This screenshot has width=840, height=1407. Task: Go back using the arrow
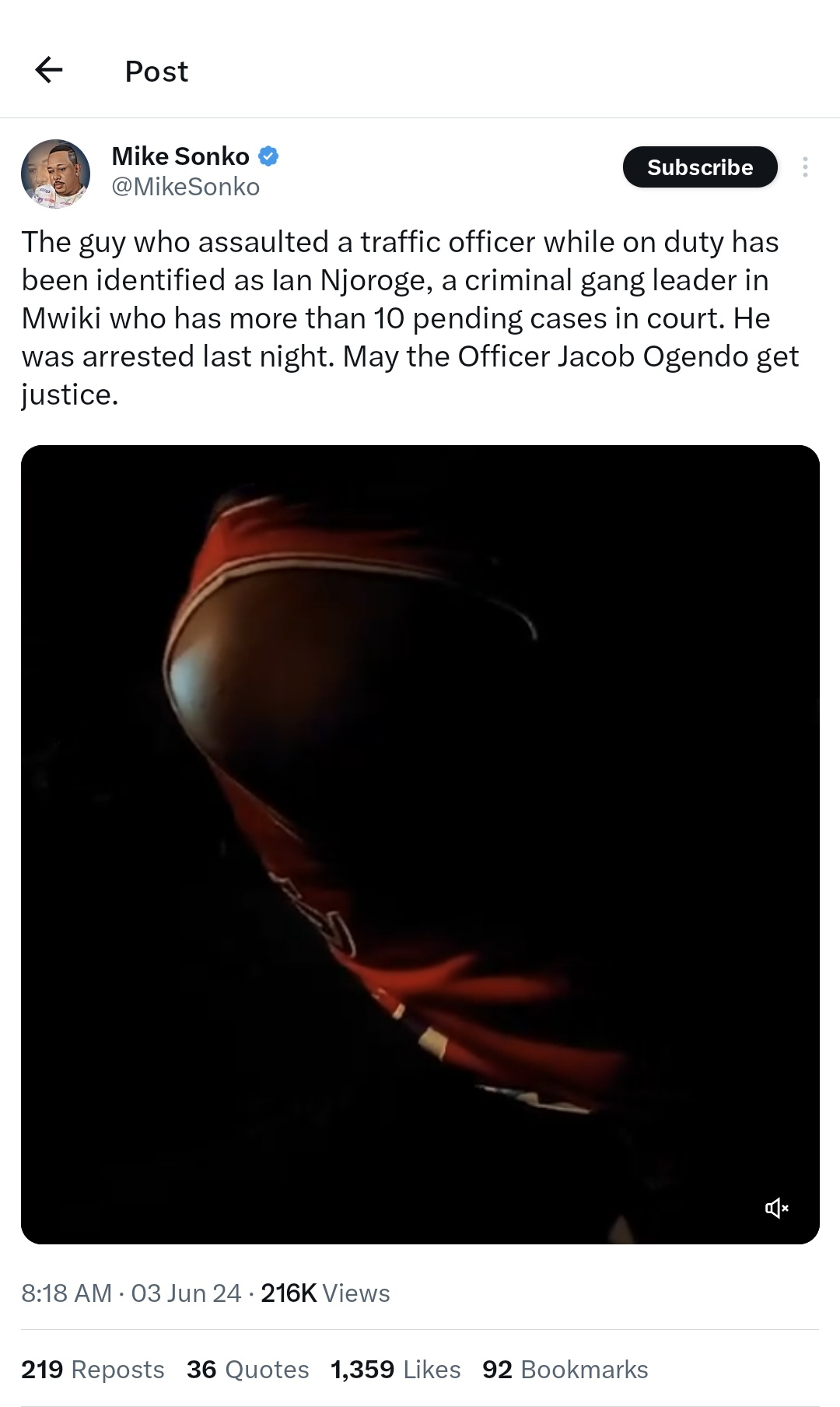pyautogui.click(x=49, y=70)
